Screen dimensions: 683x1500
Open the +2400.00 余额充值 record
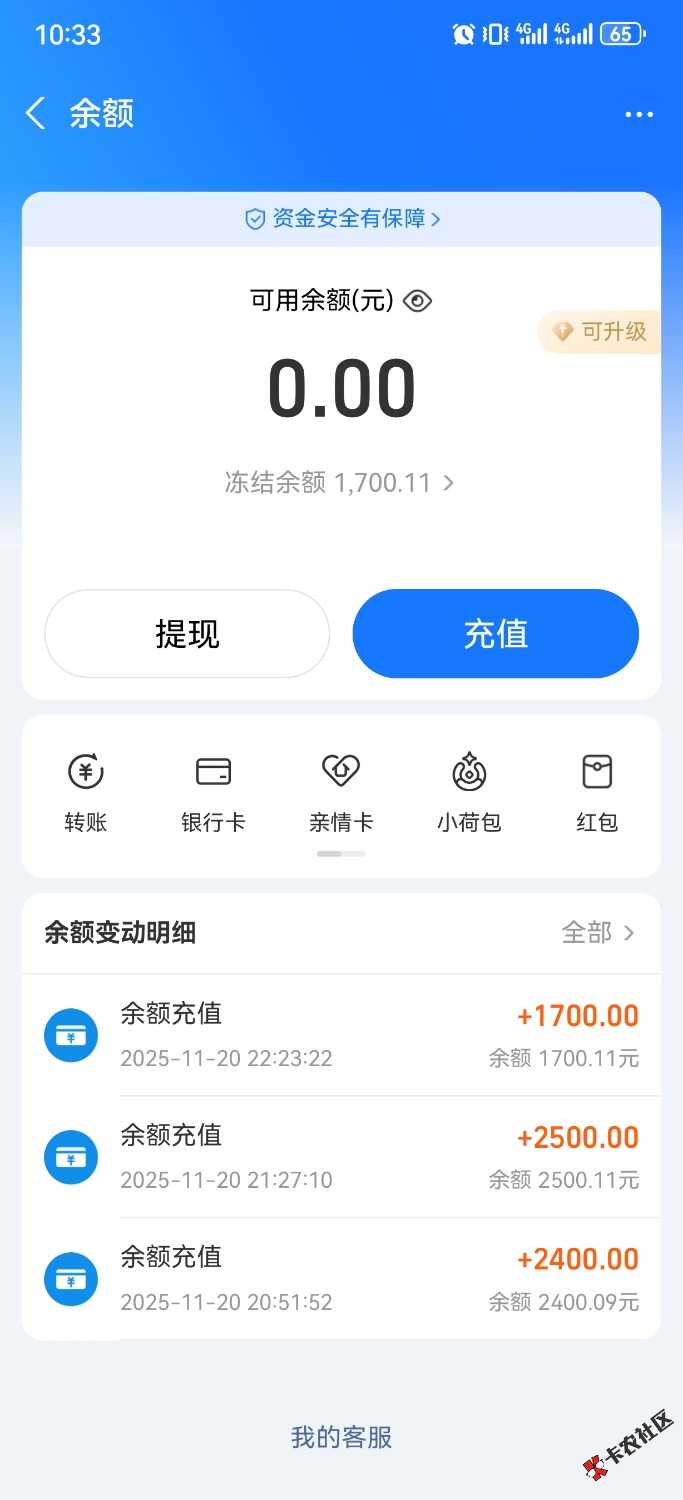[x=341, y=1279]
